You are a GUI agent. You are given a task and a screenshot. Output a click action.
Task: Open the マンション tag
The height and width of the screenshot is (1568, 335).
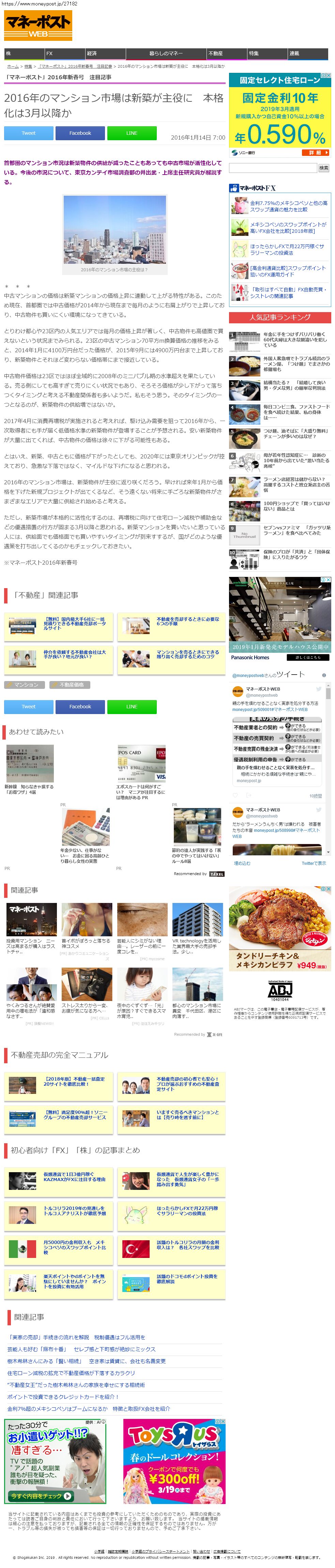tap(26, 685)
